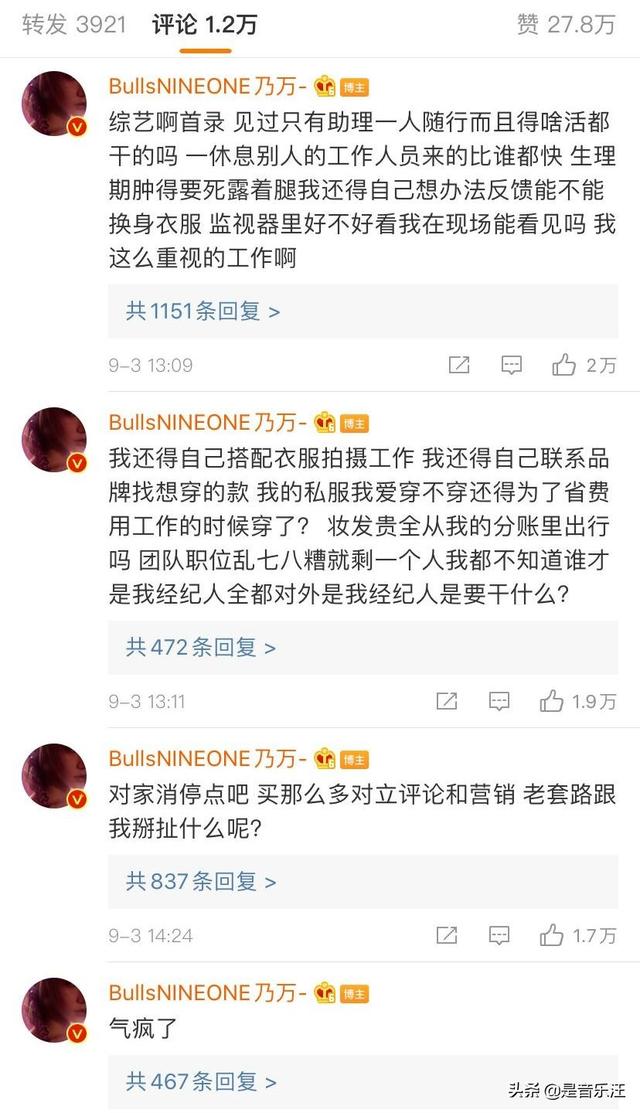The width and height of the screenshot is (640, 1113).
Task: Open avatar of the 对家消停点吧 comment
Action: 54,776
